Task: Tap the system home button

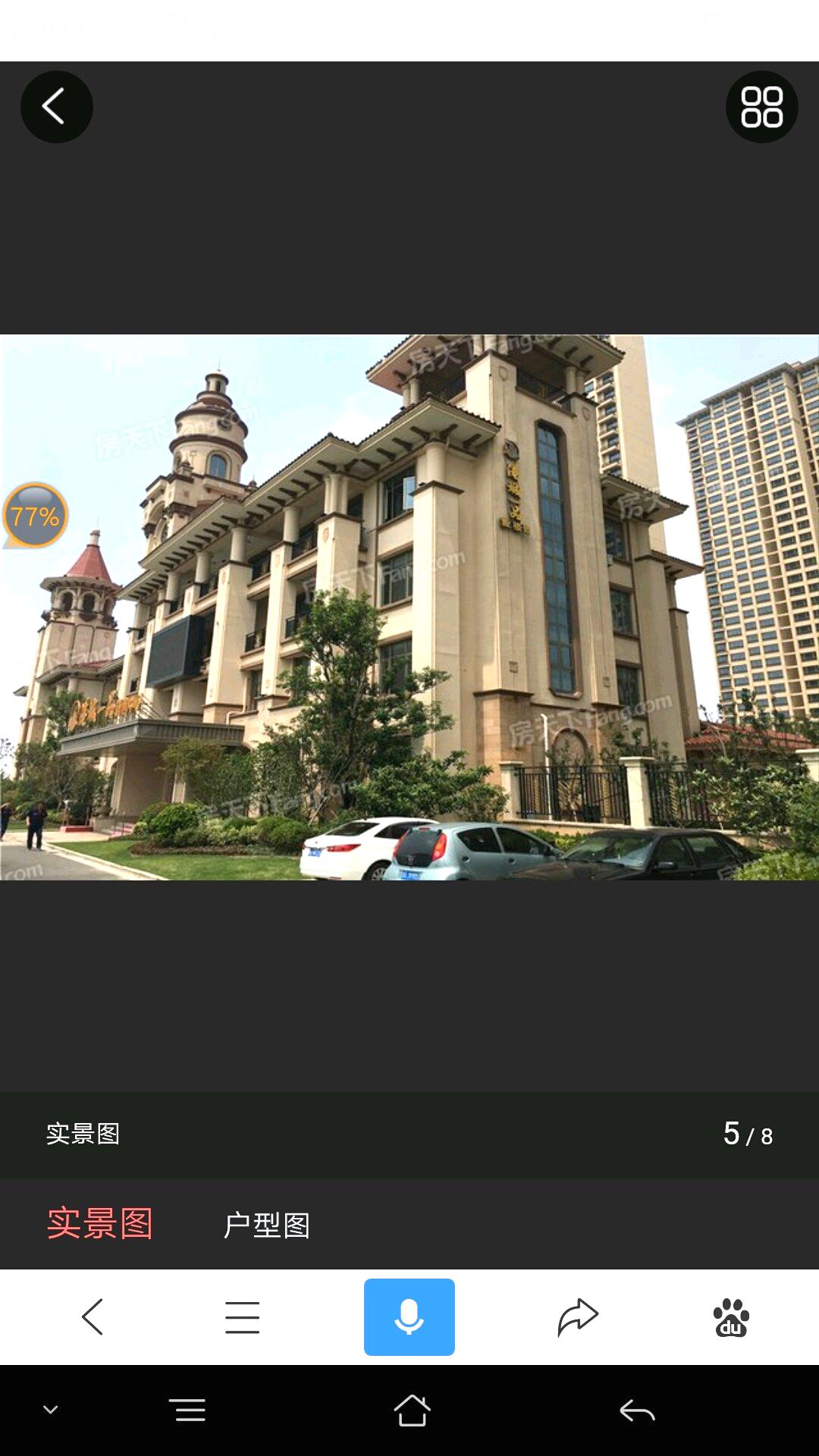Action: click(x=412, y=1410)
